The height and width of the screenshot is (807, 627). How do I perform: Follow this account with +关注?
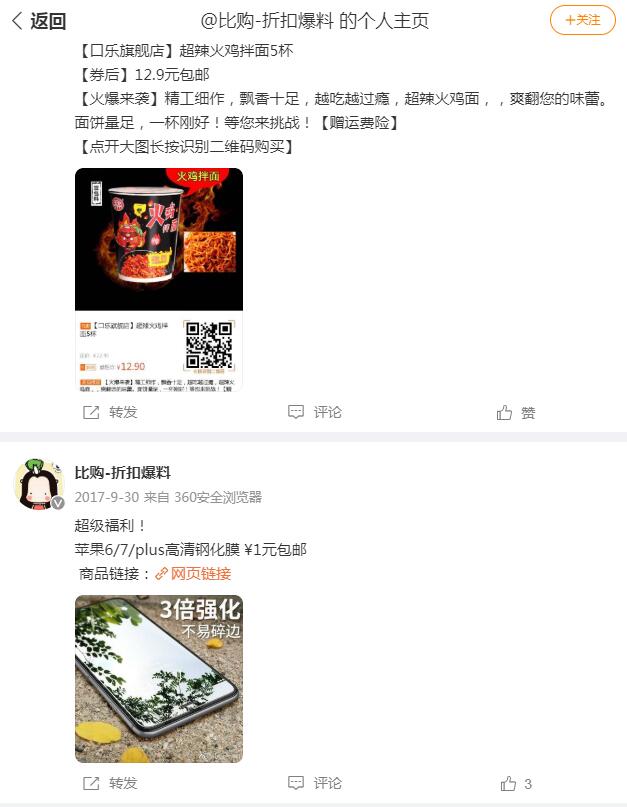[x=582, y=20]
